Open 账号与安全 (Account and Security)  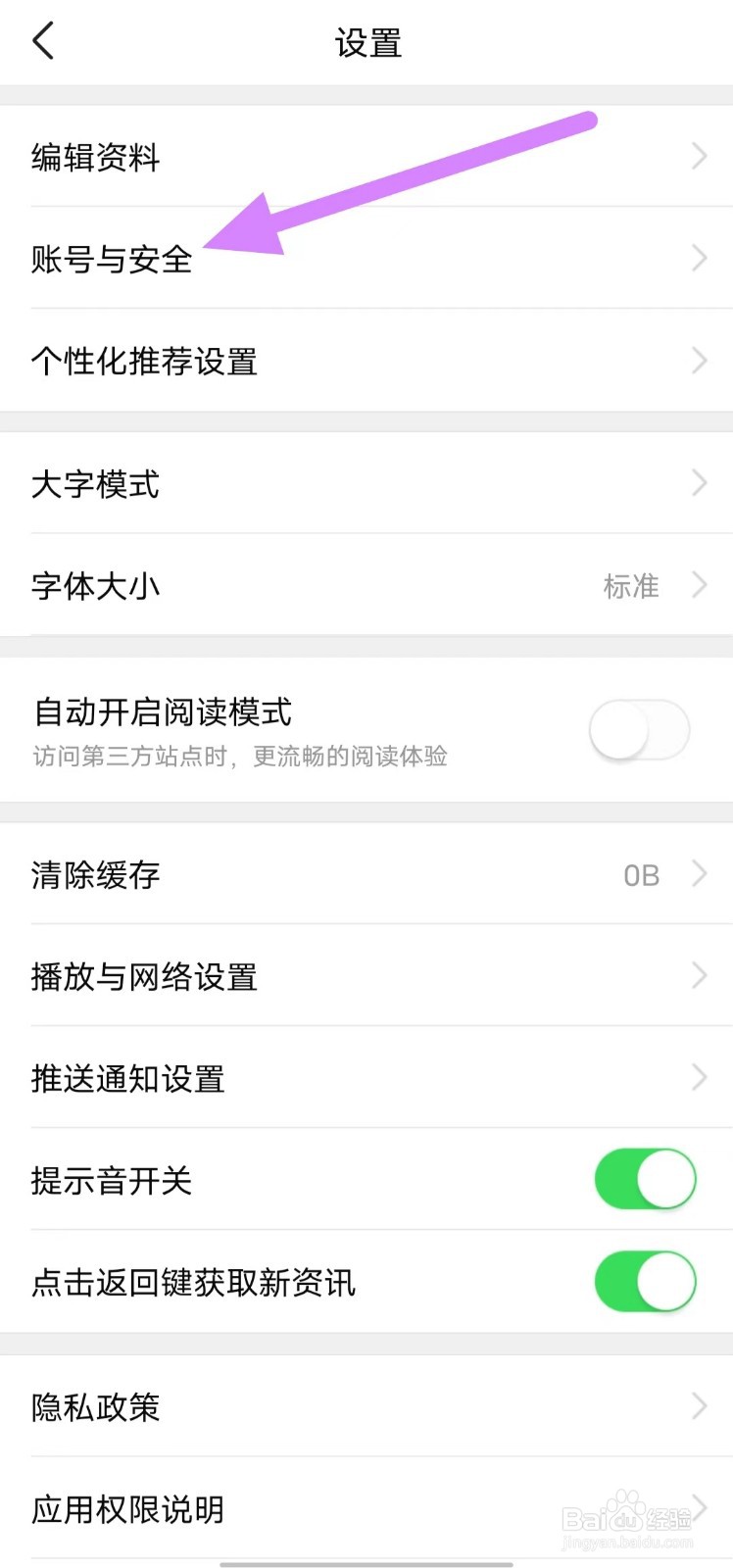(x=110, y=260)
